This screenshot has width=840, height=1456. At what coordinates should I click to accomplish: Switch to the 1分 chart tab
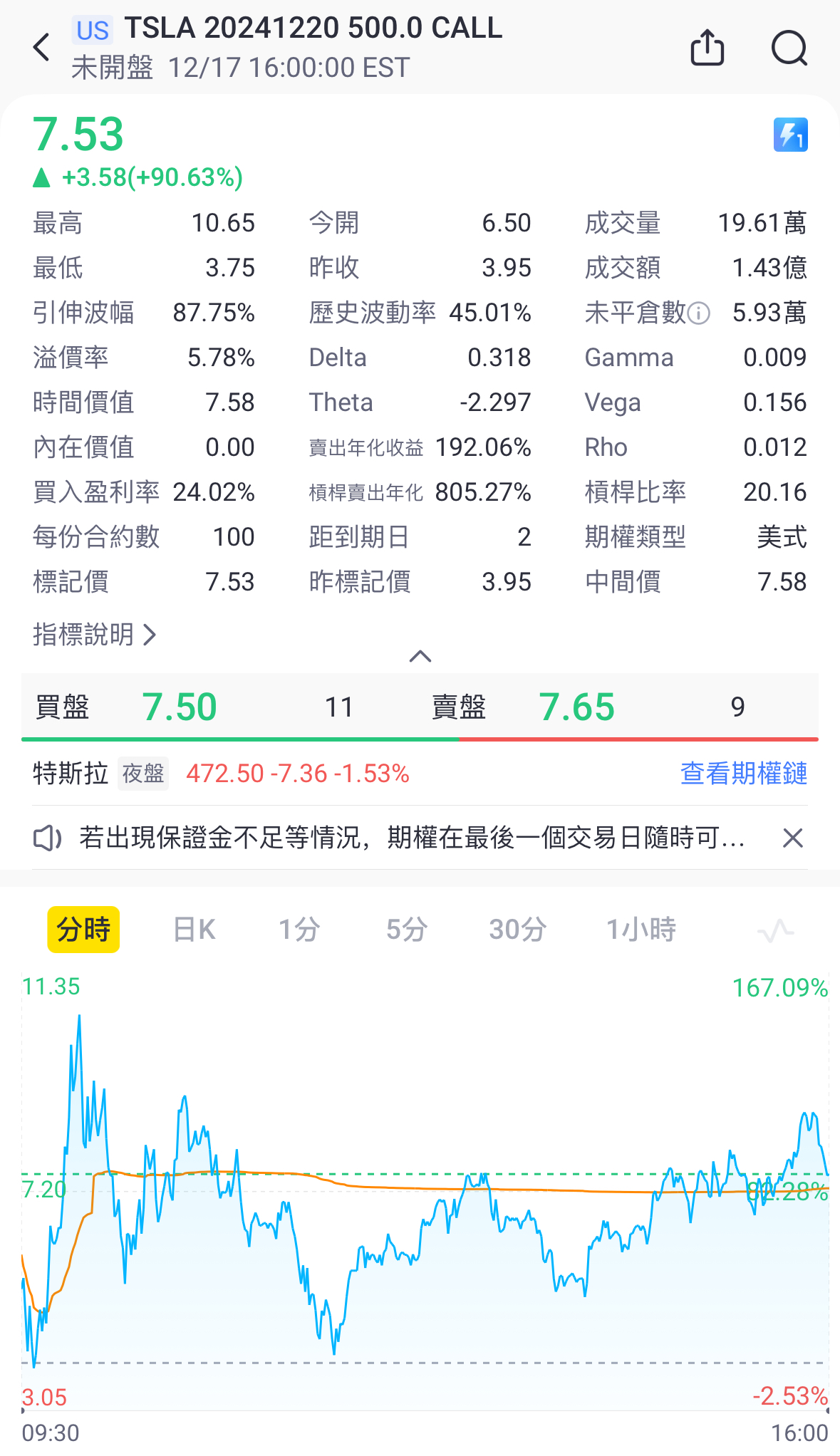pos(299,930)
